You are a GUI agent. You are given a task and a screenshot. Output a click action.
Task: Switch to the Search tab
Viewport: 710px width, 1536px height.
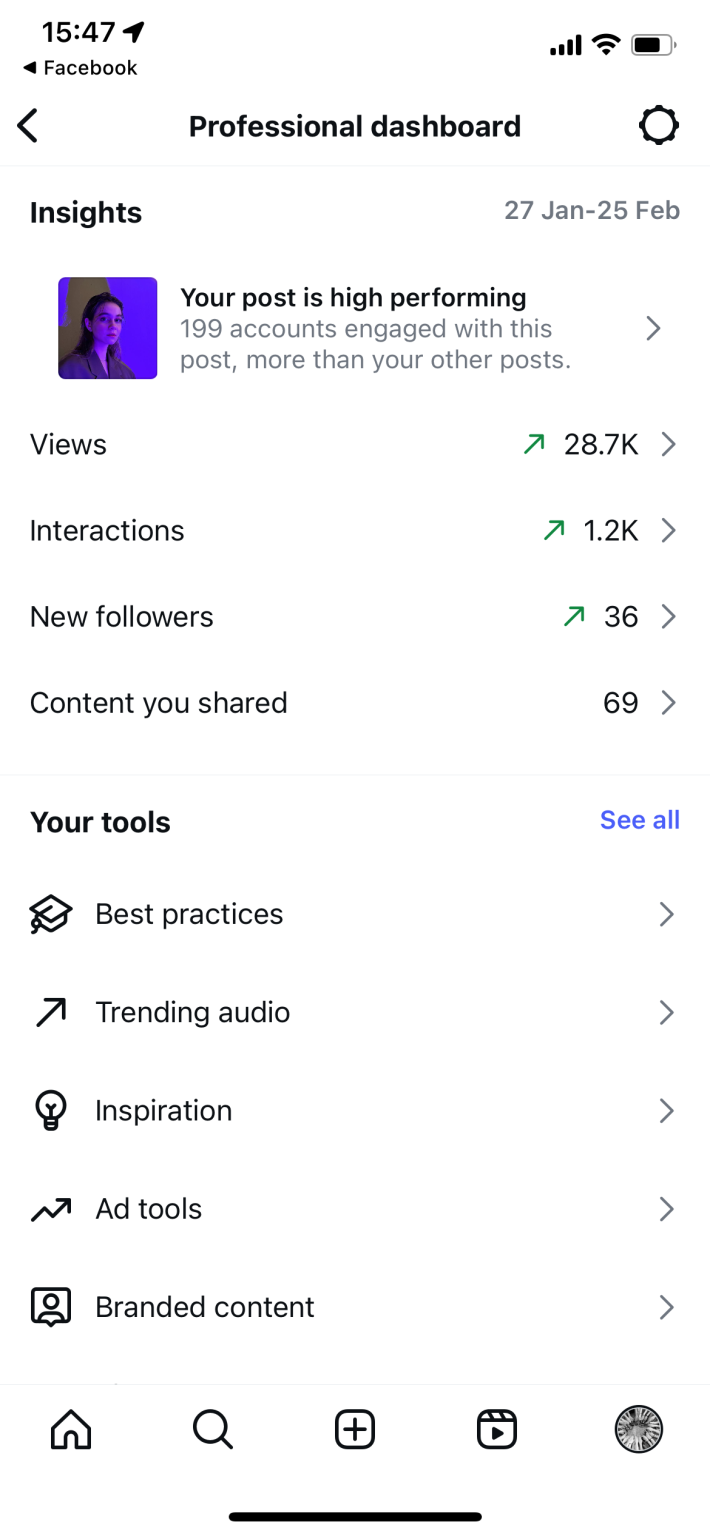(213, 1429)
